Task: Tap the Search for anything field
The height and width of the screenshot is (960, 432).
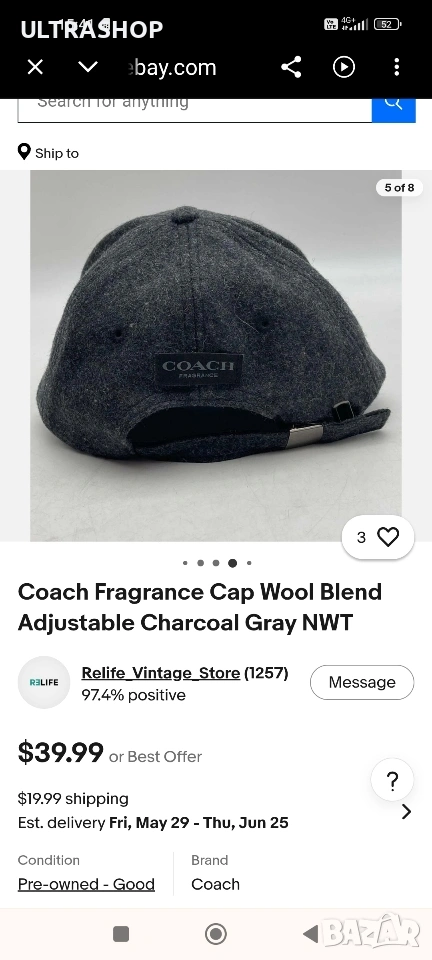Action: pyautogui.click(x=195, y=108)
